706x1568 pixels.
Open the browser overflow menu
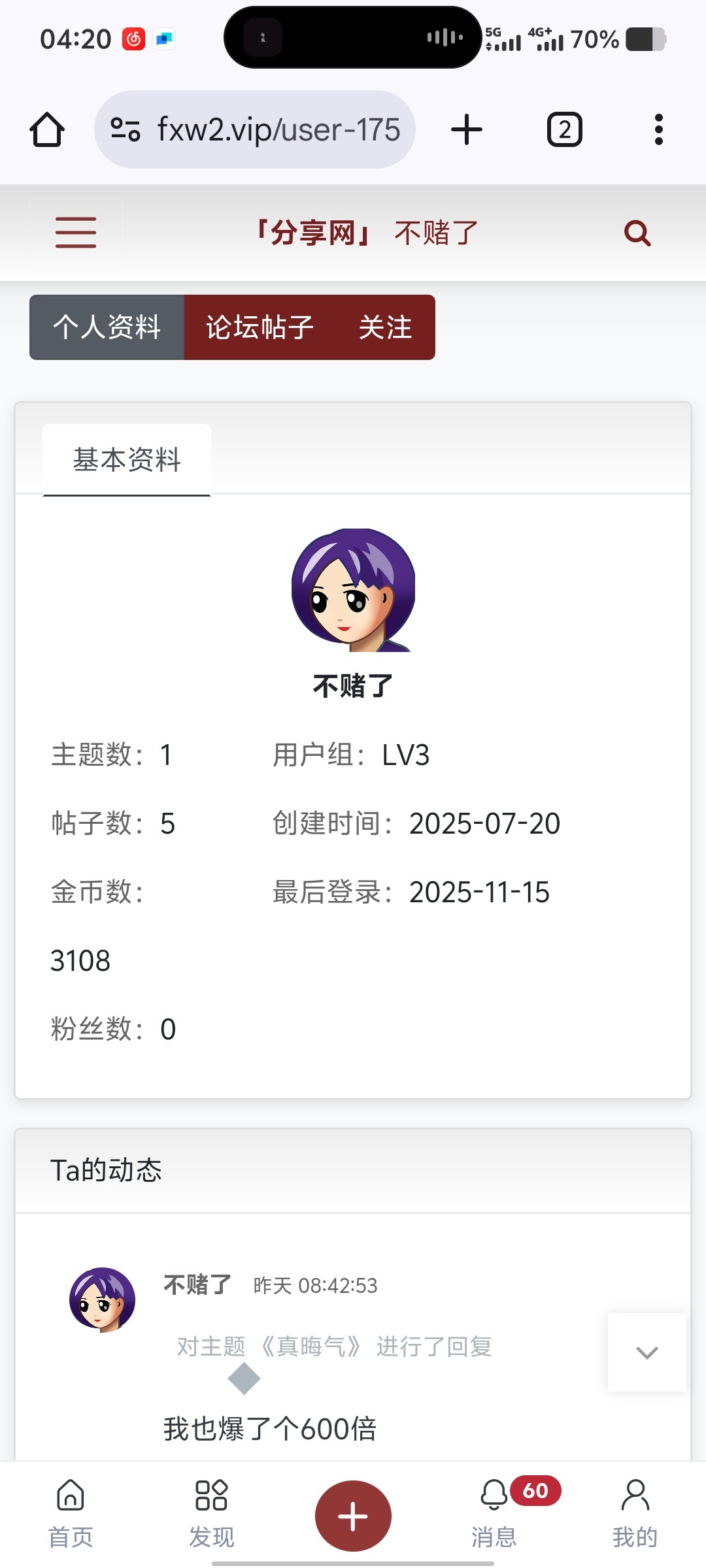[x=658, y=129]
